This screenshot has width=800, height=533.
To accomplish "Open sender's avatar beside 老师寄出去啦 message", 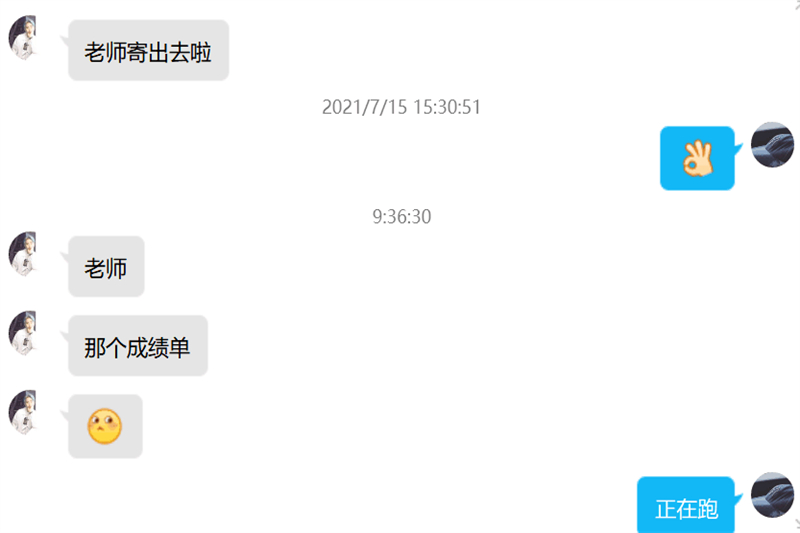I will click(23, 38).
